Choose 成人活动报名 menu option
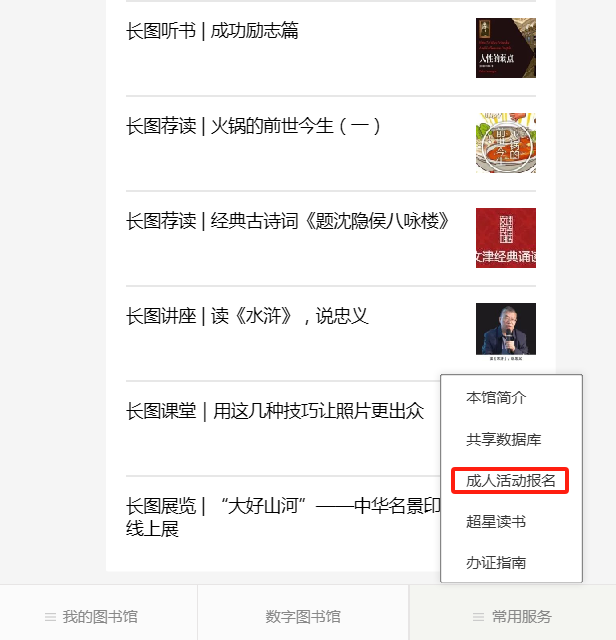This screenshot has width=616, height=640. point(510,481)
